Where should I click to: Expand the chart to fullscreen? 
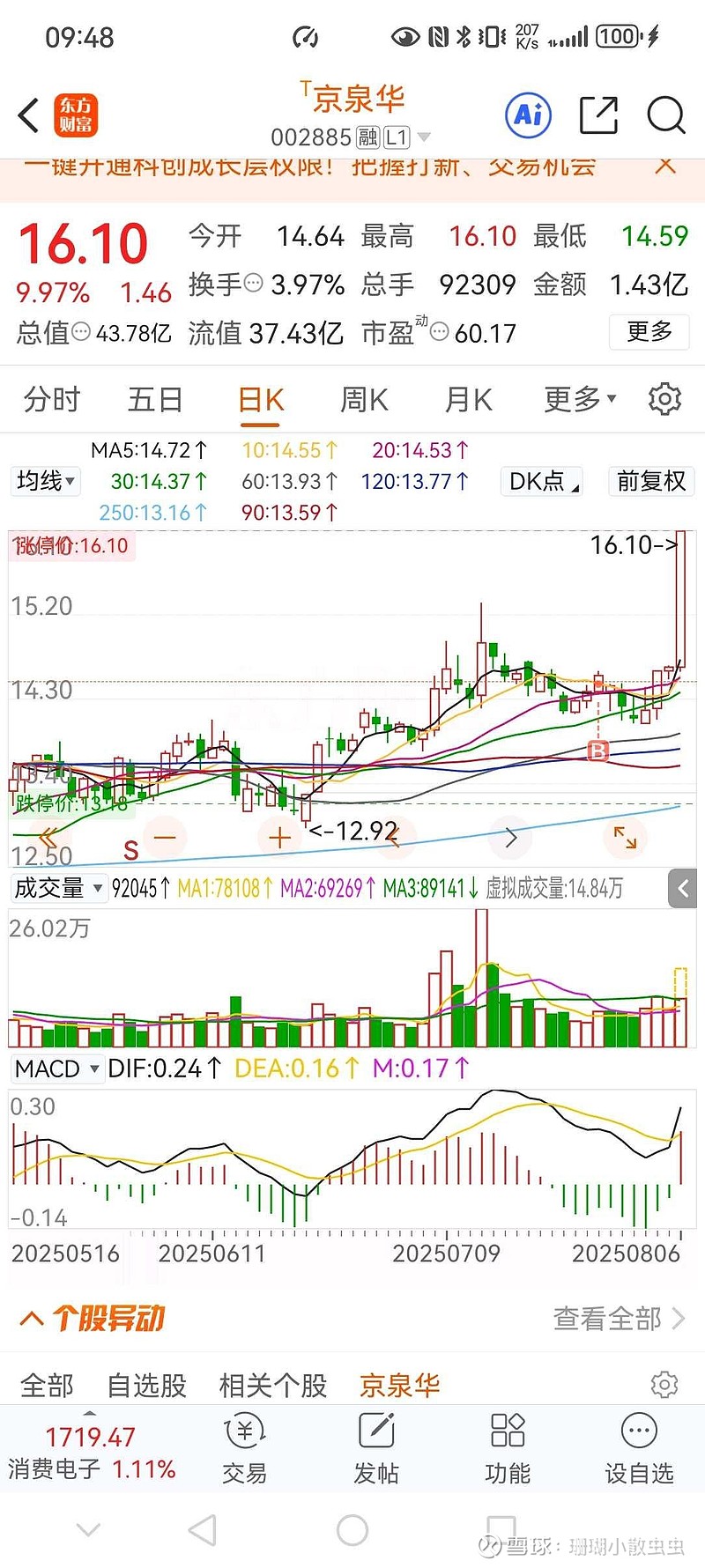(x=625, y=838)
